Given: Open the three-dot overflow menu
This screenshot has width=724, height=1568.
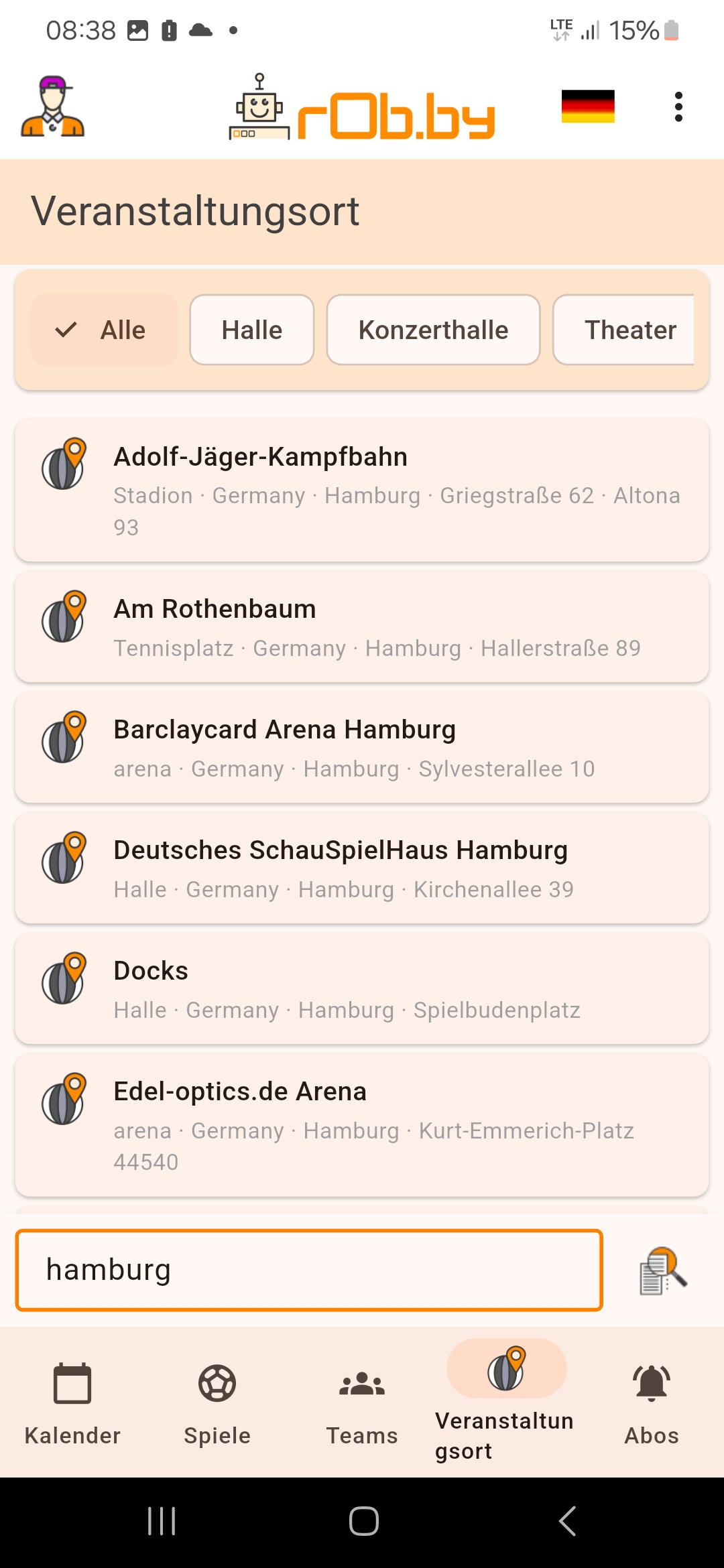Looking at the screenshot, I should point(678,107).
